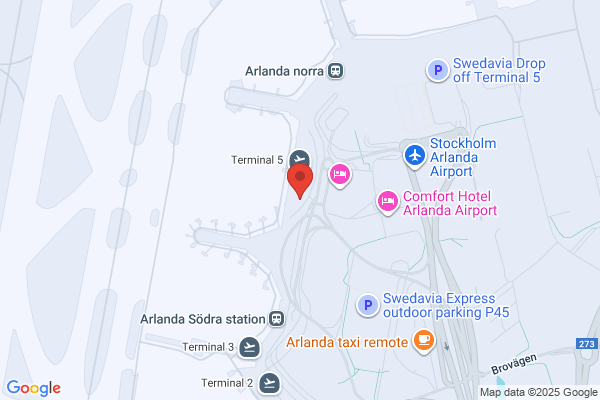Tap the Google logo link
The height and width of the screenshot is (400, 600).
34,388
